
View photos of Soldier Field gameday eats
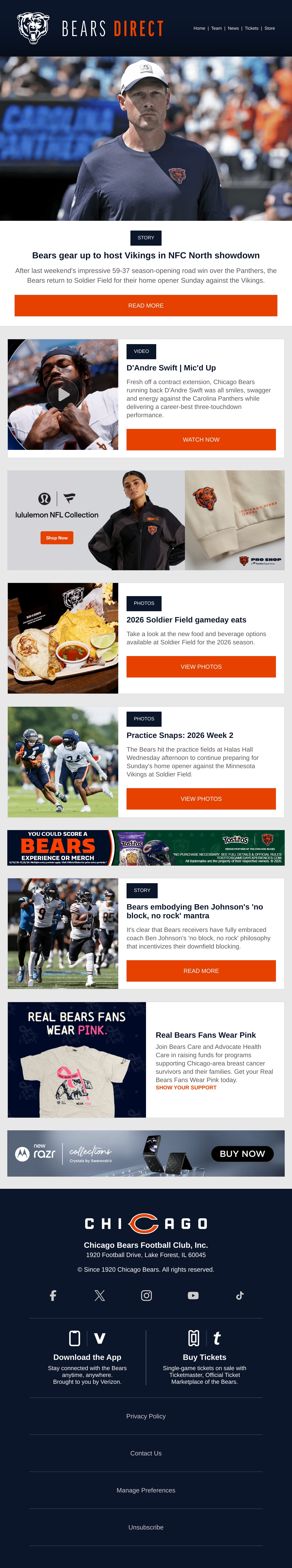point(201,667)
